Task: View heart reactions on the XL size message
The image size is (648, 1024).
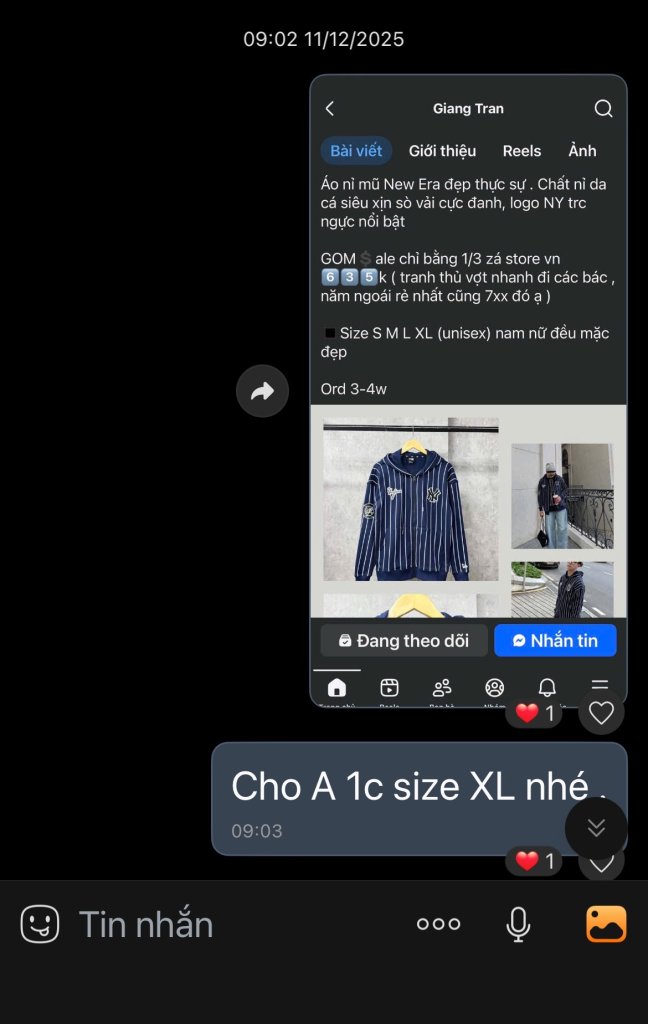Action: (x=534, y=861)
